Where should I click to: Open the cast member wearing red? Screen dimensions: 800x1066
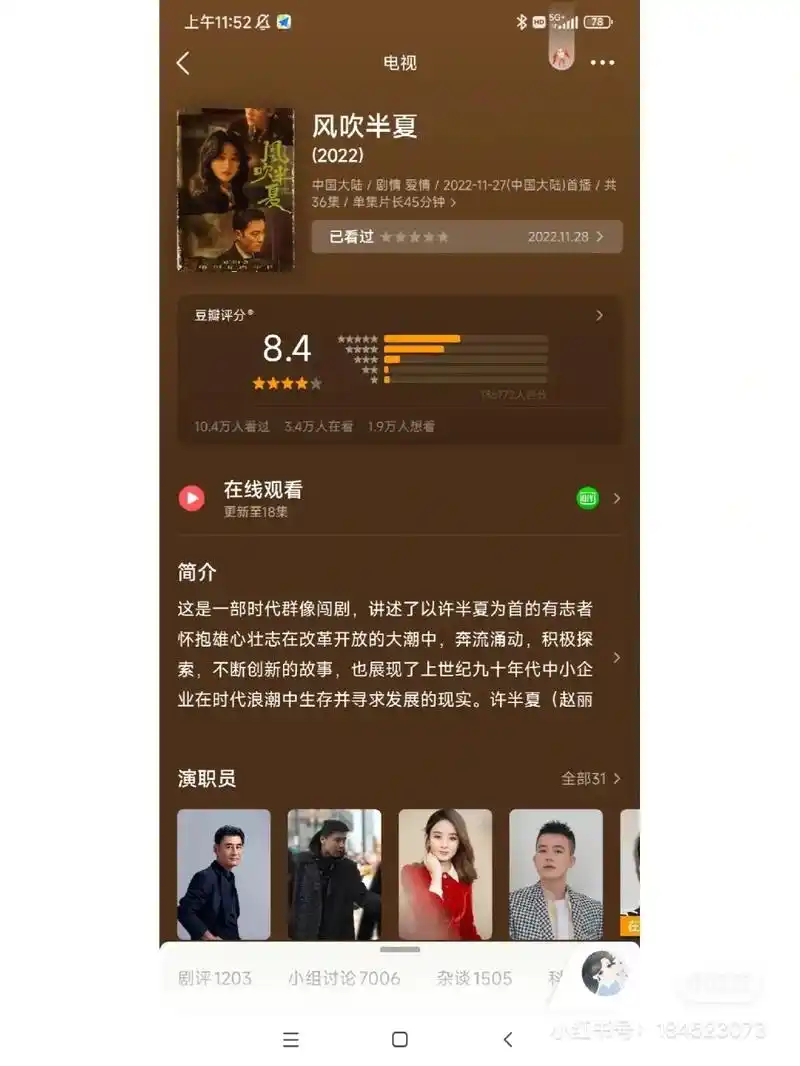[x=445, y=875]
